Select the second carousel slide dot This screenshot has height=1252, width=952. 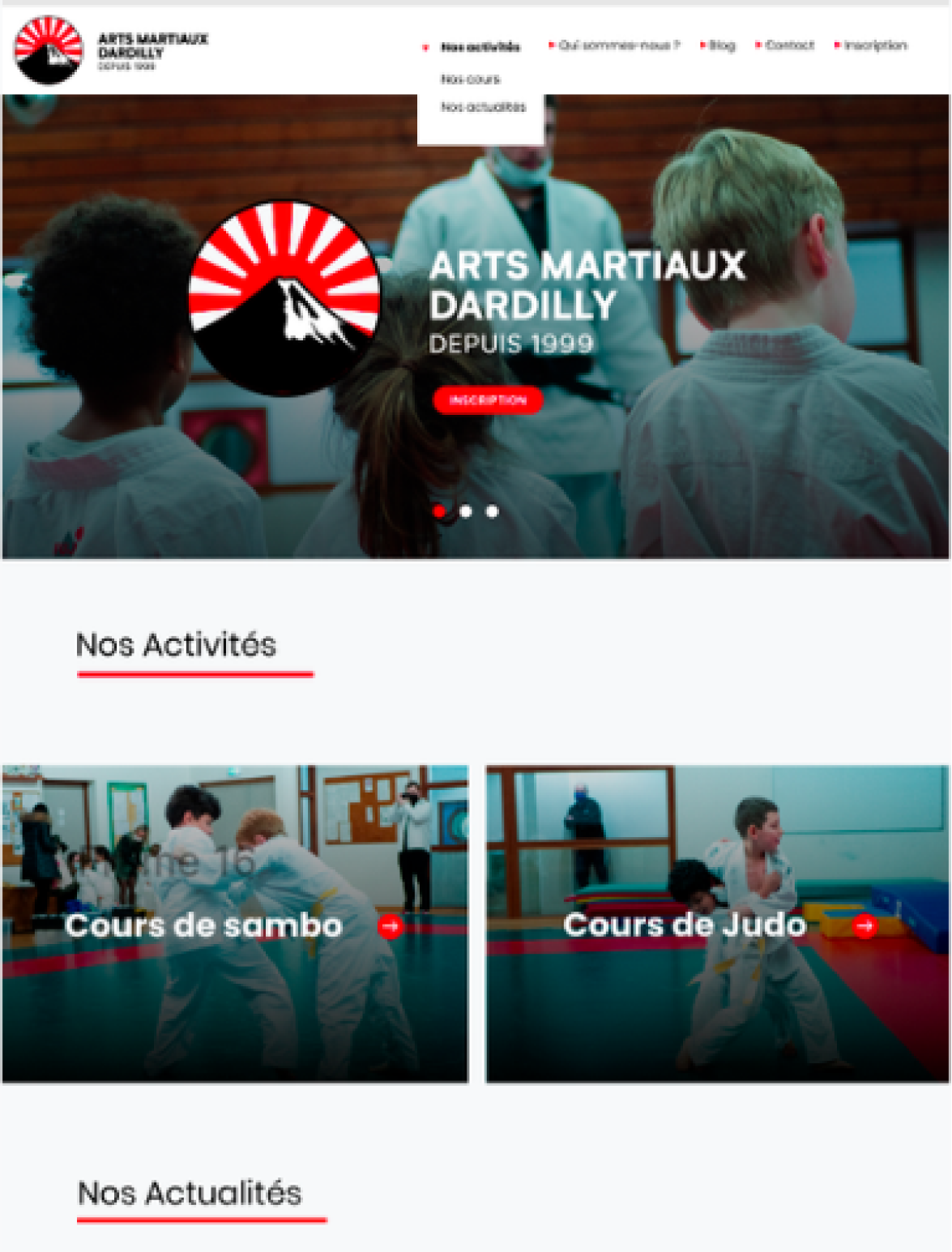click(x=466, y=511)
